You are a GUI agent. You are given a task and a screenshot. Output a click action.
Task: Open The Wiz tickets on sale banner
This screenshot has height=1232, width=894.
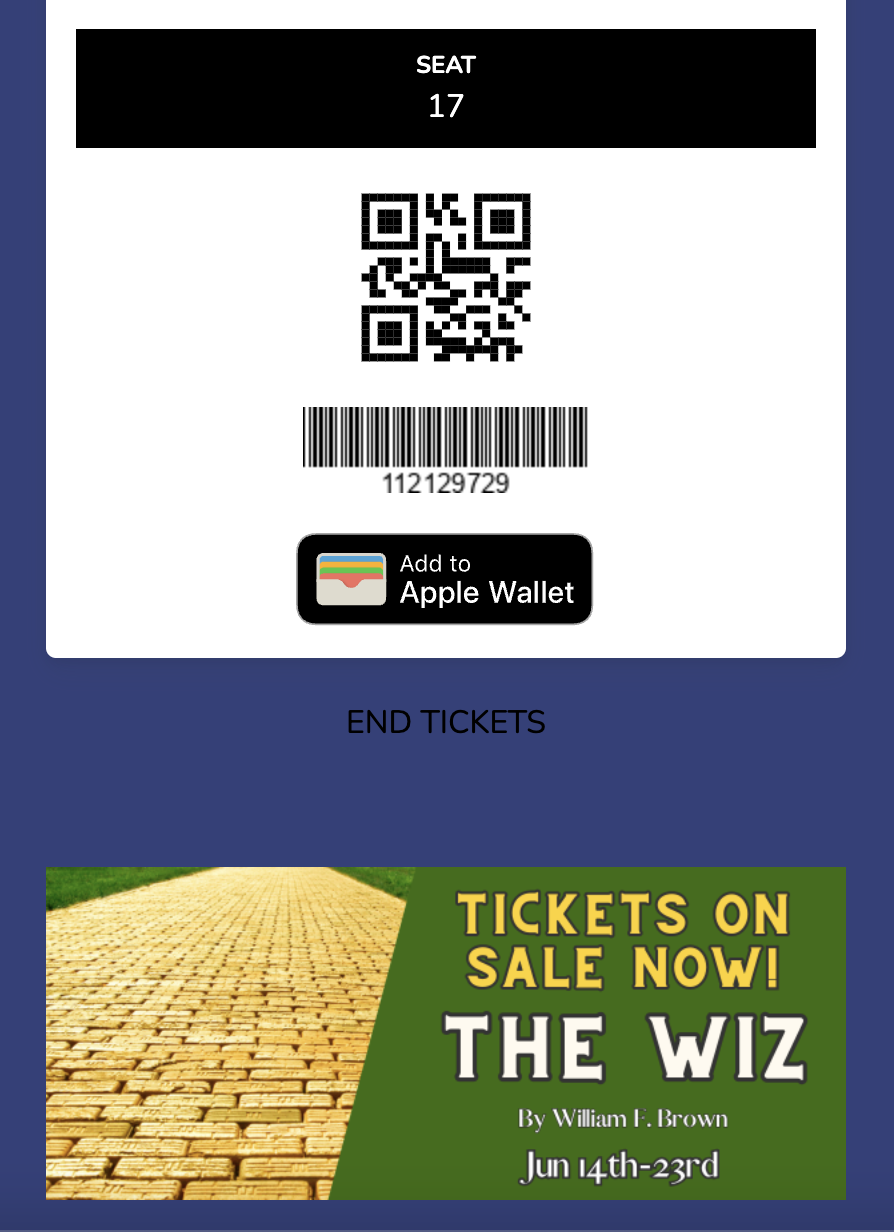445,1032
